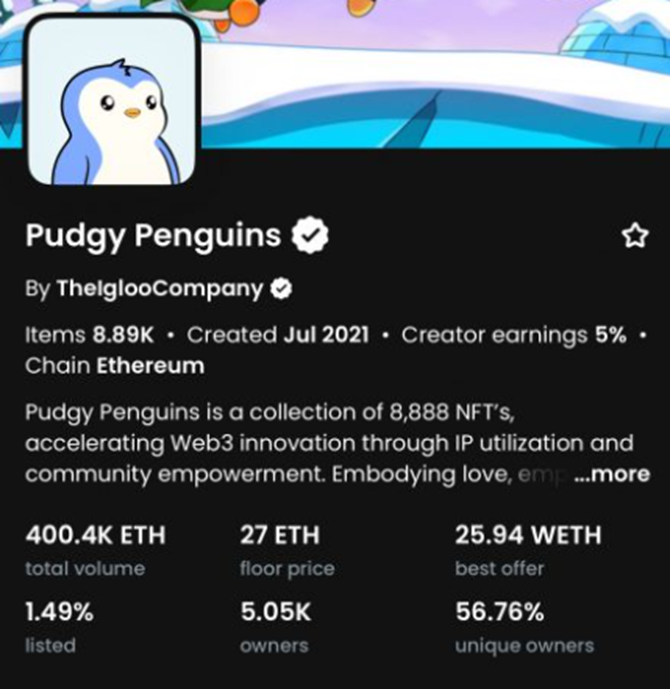Add Pudgy Penguins to watchlist star
This screenshot has height=689, width=670.
point(634,236)
